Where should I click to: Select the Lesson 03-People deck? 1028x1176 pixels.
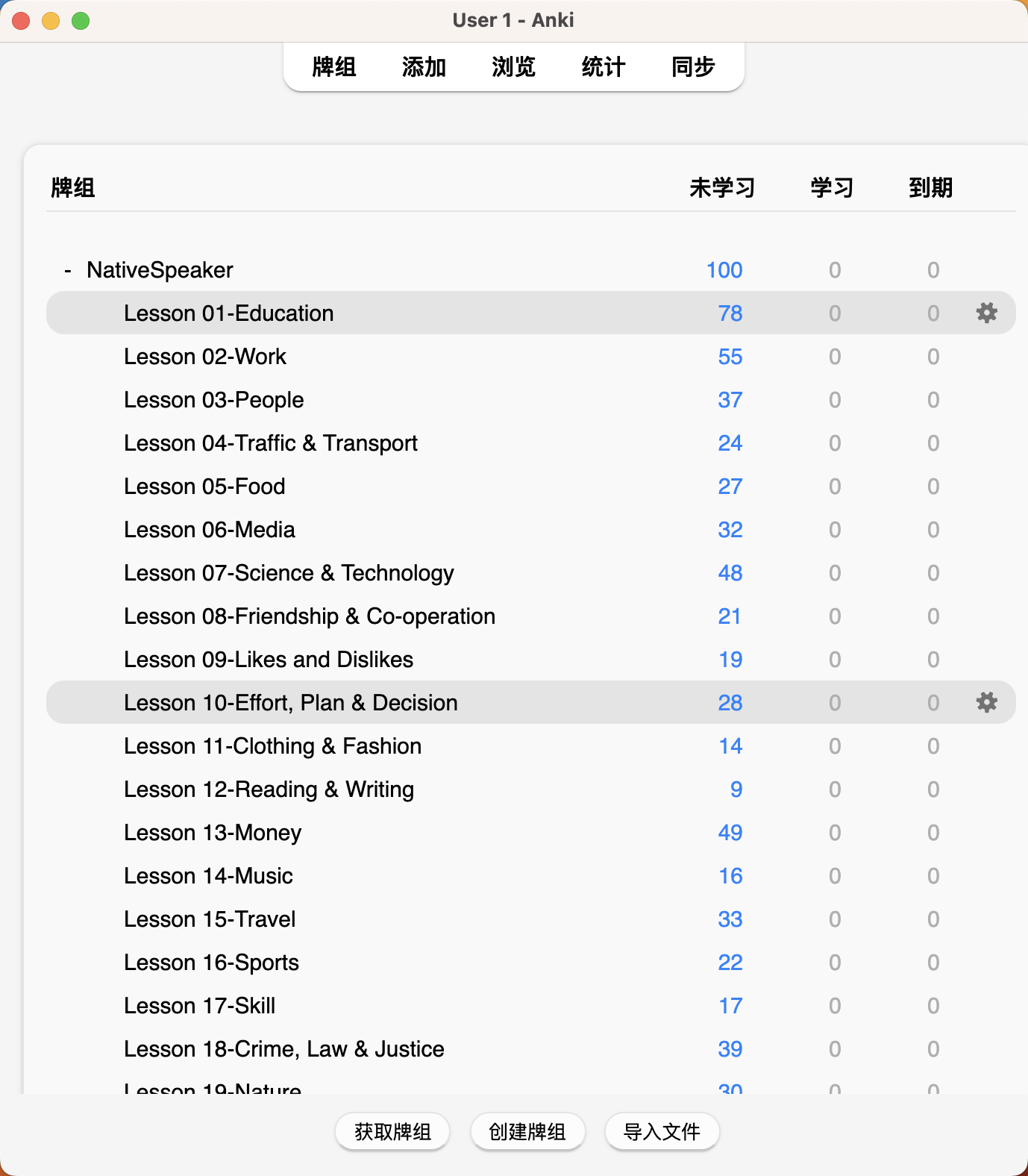tap(214, 400)
